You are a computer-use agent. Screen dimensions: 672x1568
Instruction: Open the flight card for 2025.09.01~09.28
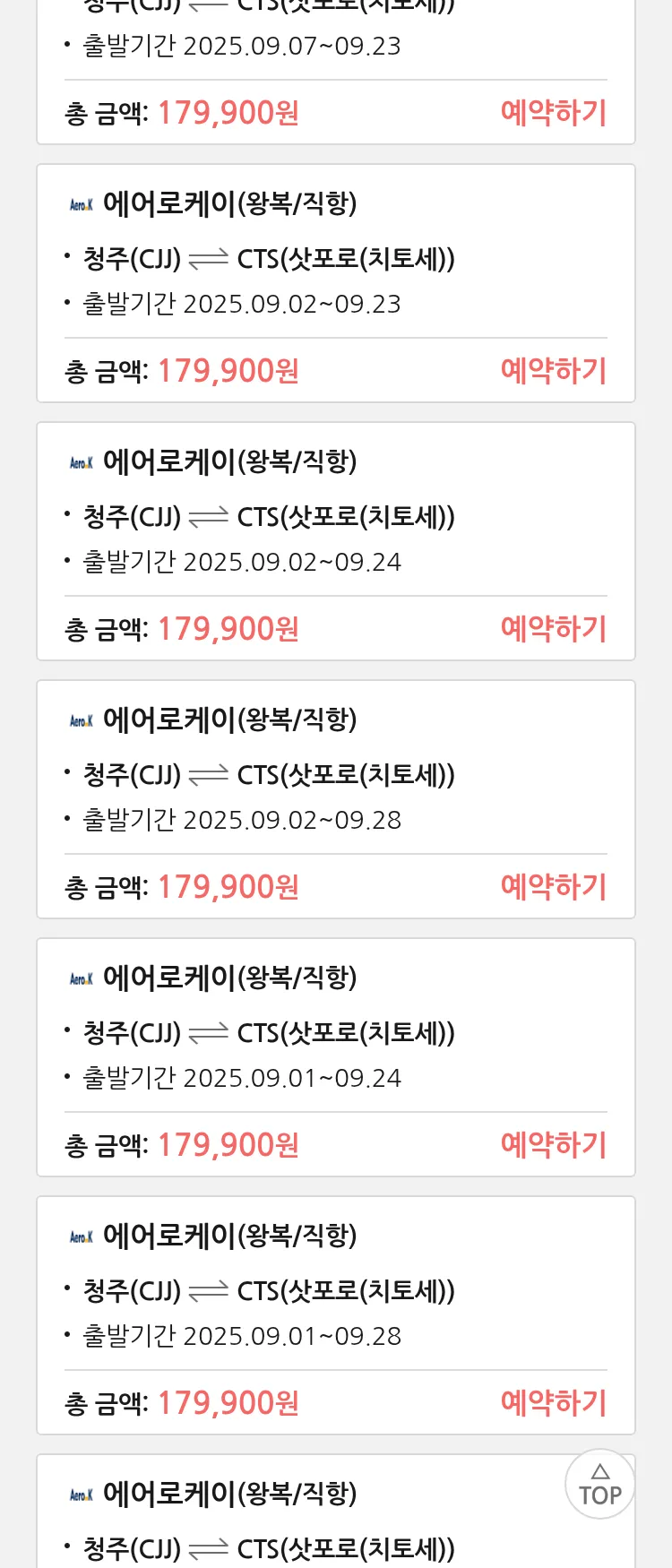[229, 1236]
